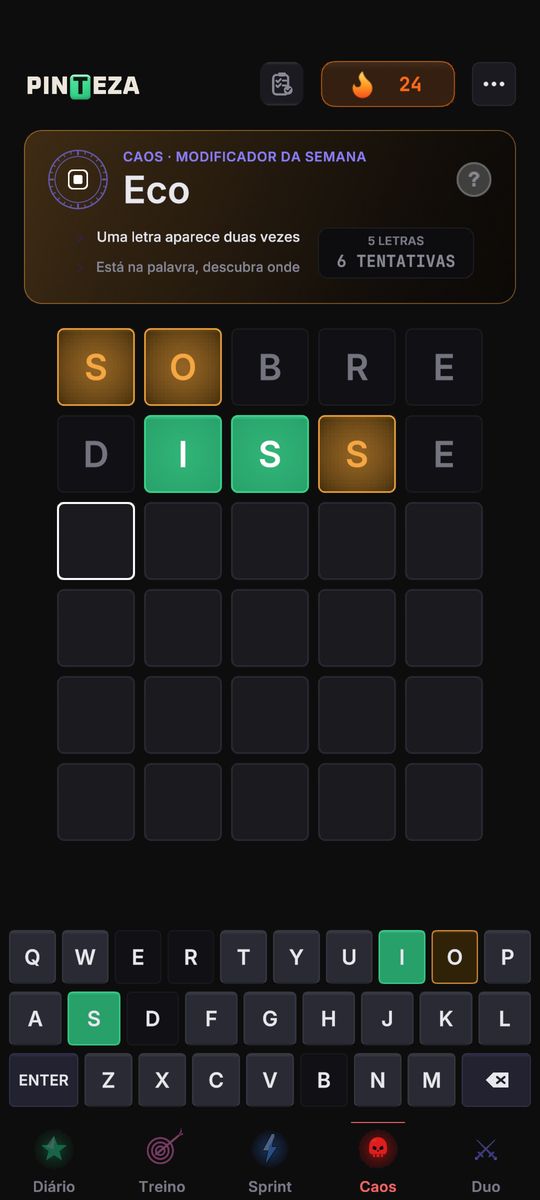Hit the orange-outlined O key
Image resolution: width=540 pixels, height=1200 pixels.
(x=455, y=957)
